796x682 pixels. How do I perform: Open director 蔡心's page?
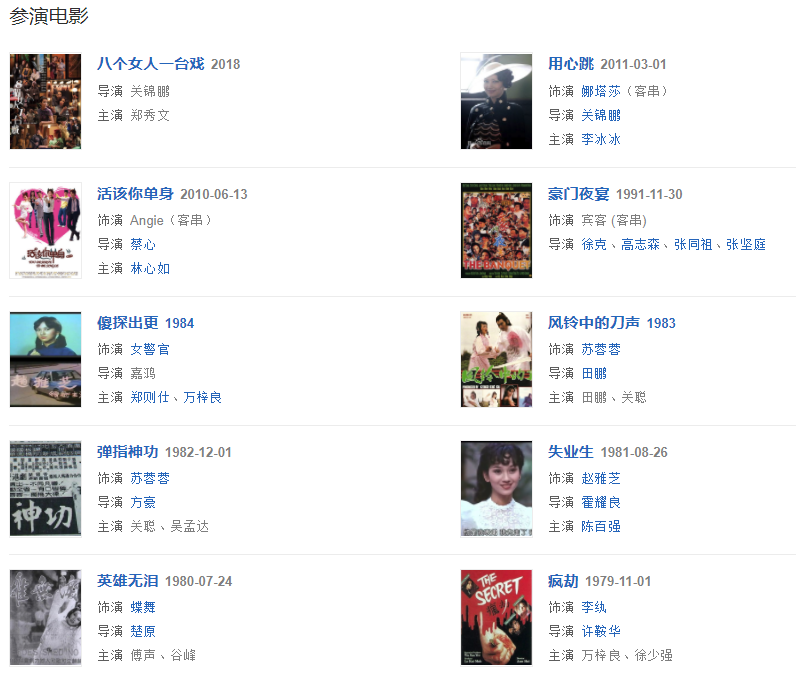(x=143, y=244)
